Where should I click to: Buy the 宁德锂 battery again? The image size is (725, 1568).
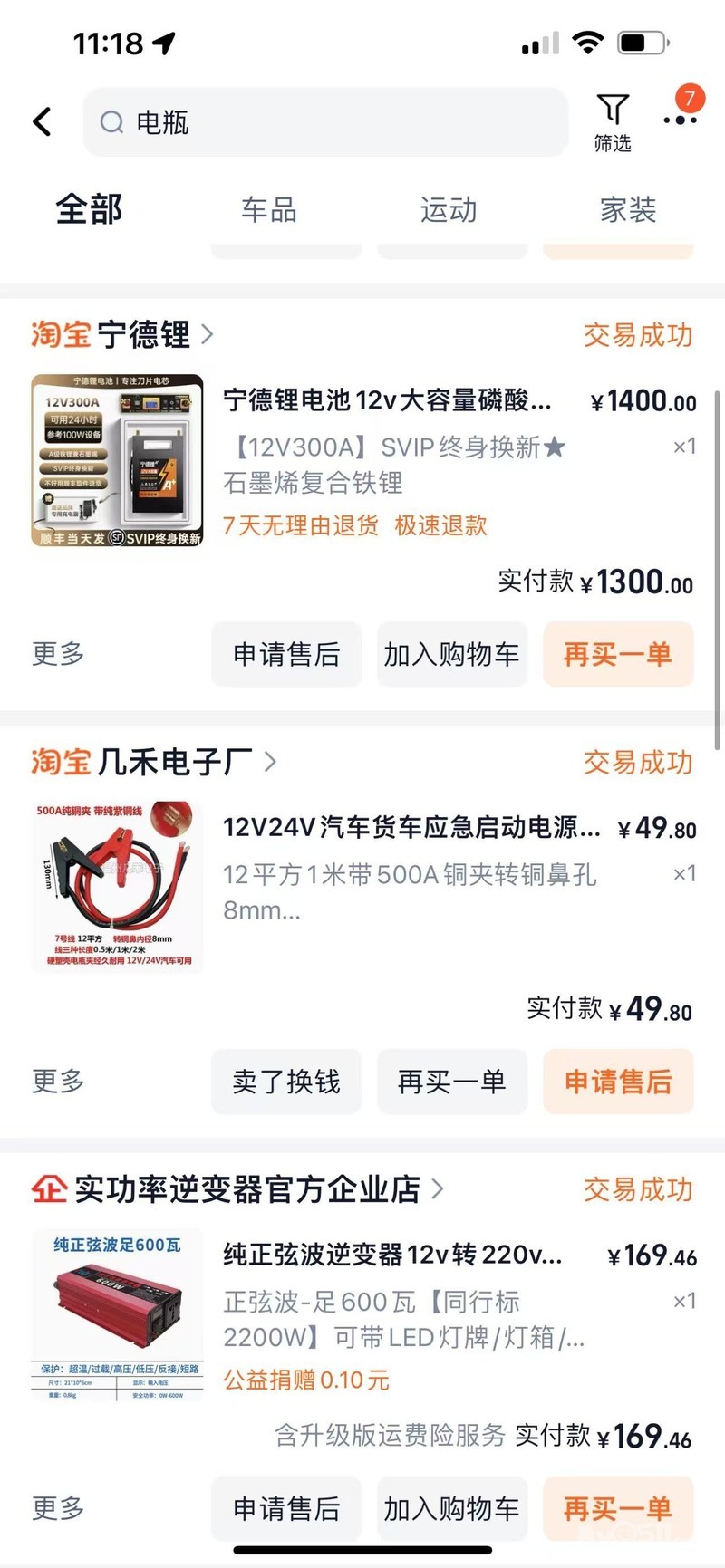(618, 654)
